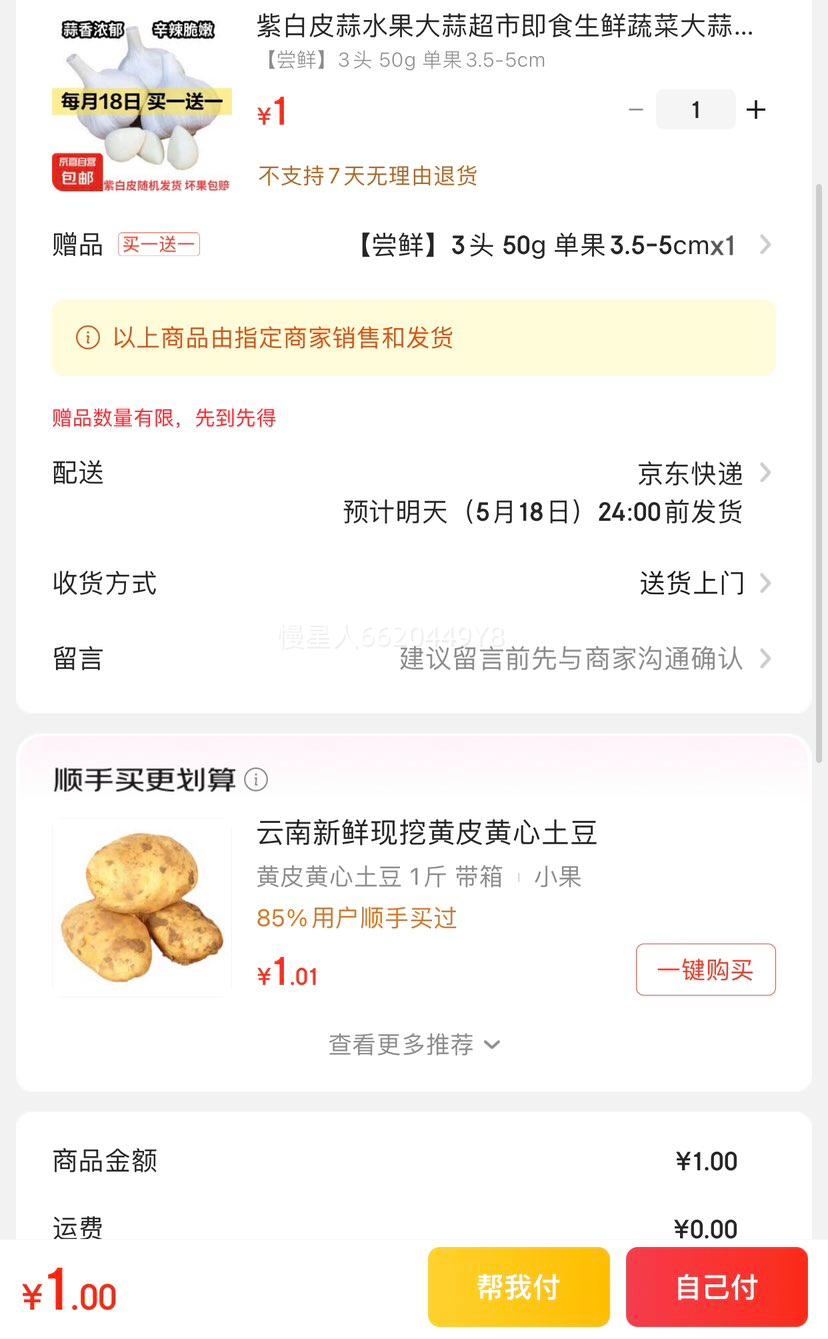This screenshot has height=1339, width=828.
Task: Open info icon beside 顺手买更划算
Action: point(256,780)
